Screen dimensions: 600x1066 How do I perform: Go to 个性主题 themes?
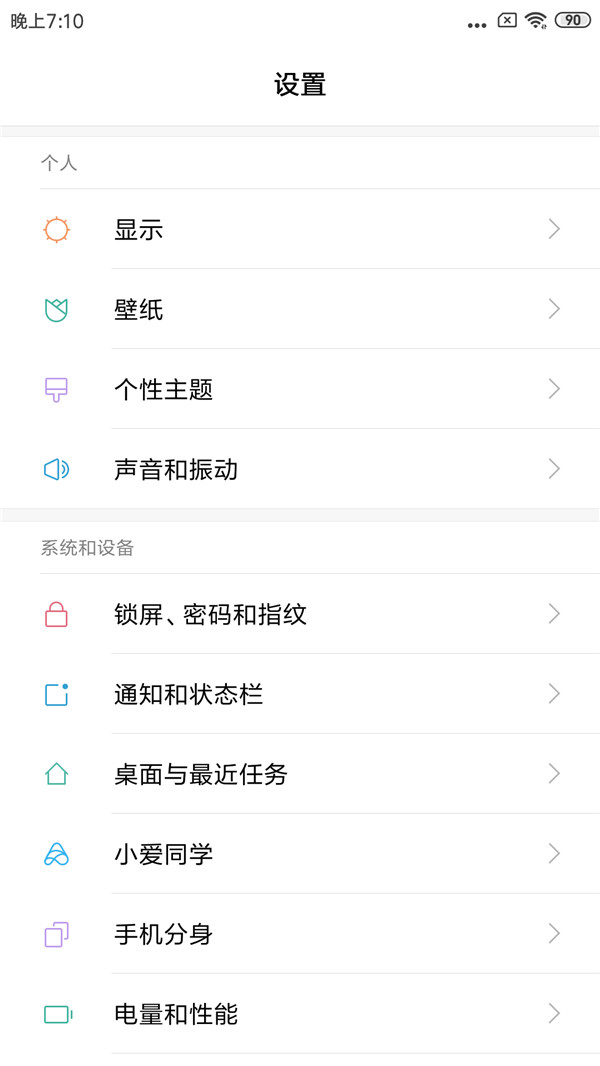pos(300,390)
